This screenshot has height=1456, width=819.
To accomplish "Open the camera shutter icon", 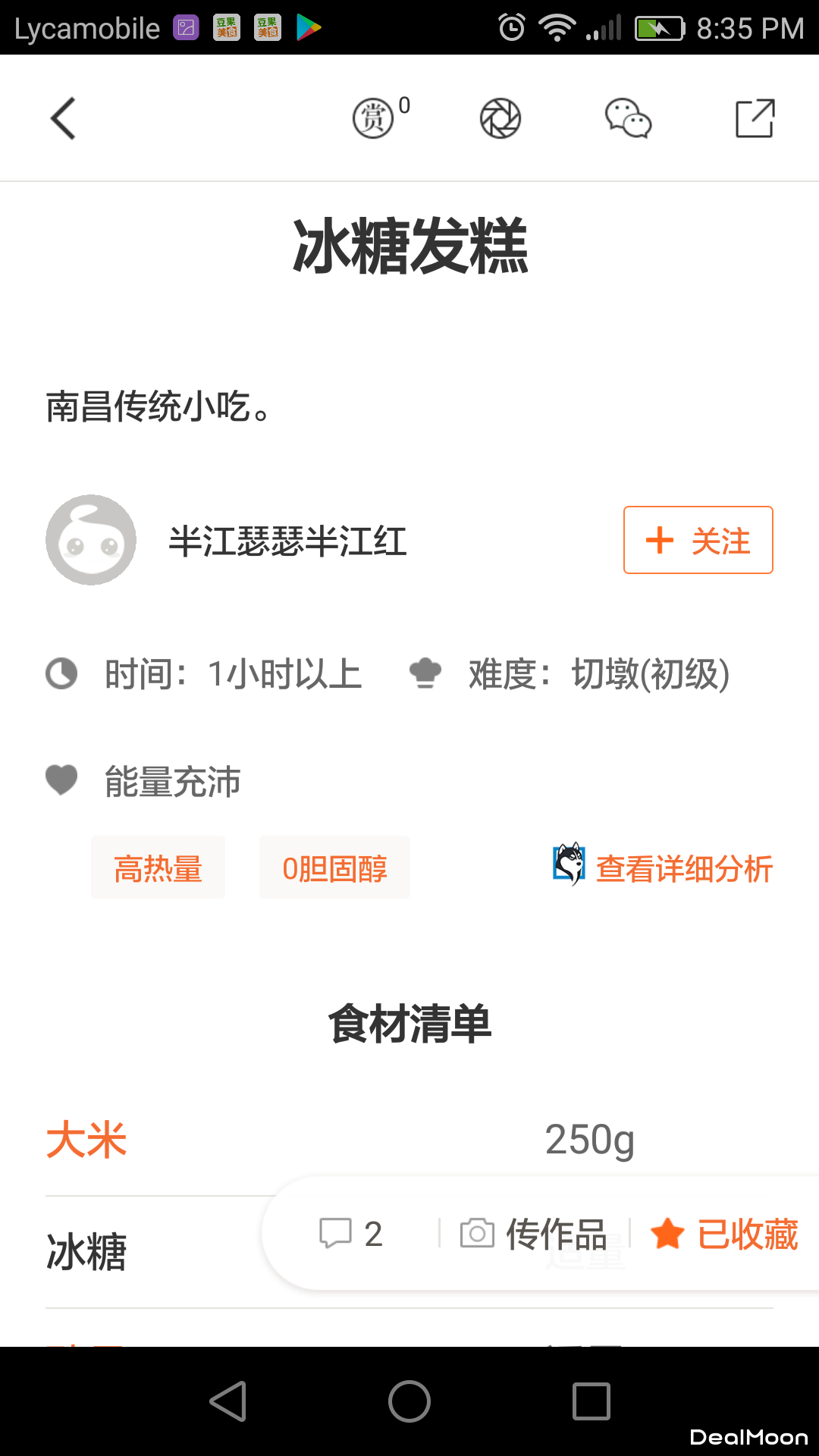I will 500,119.
